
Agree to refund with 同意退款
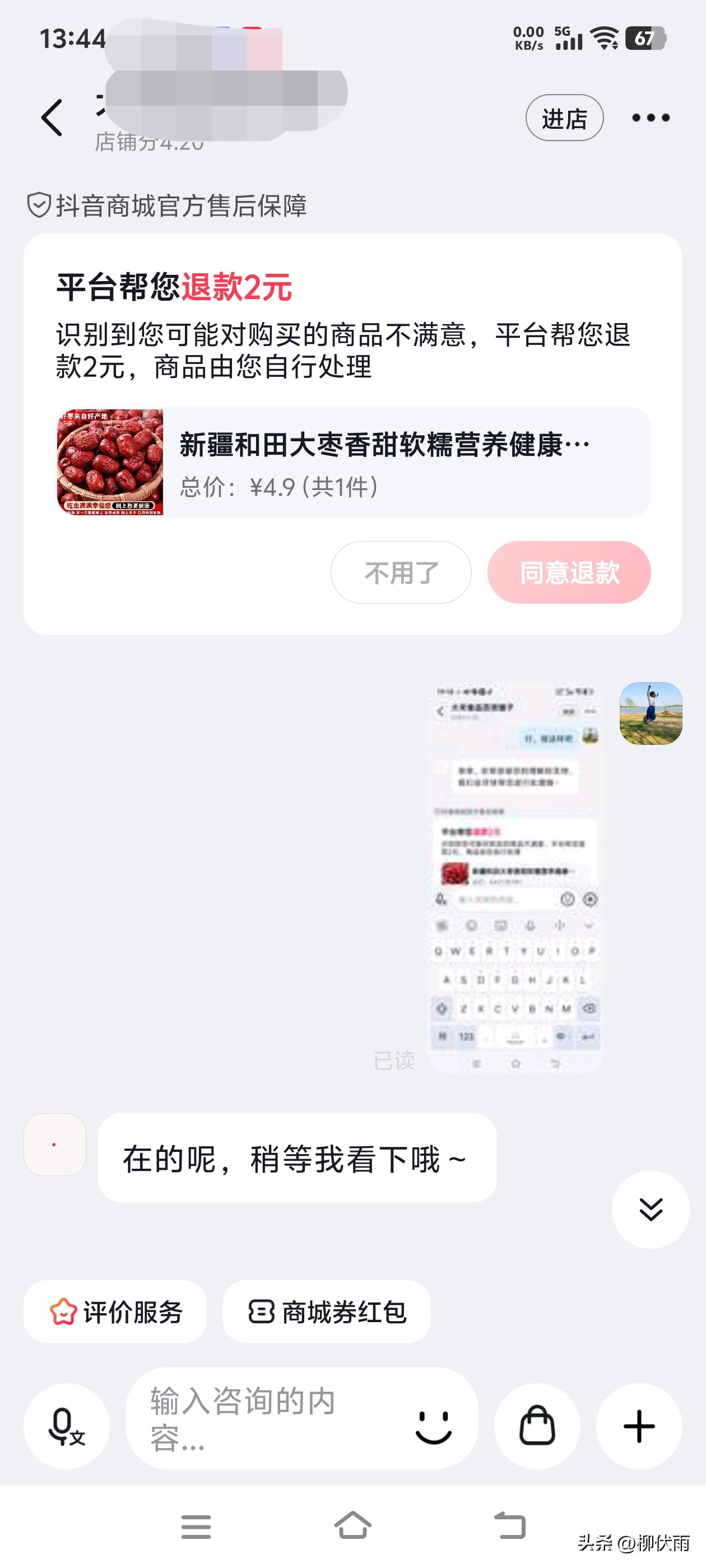point(568,572)
